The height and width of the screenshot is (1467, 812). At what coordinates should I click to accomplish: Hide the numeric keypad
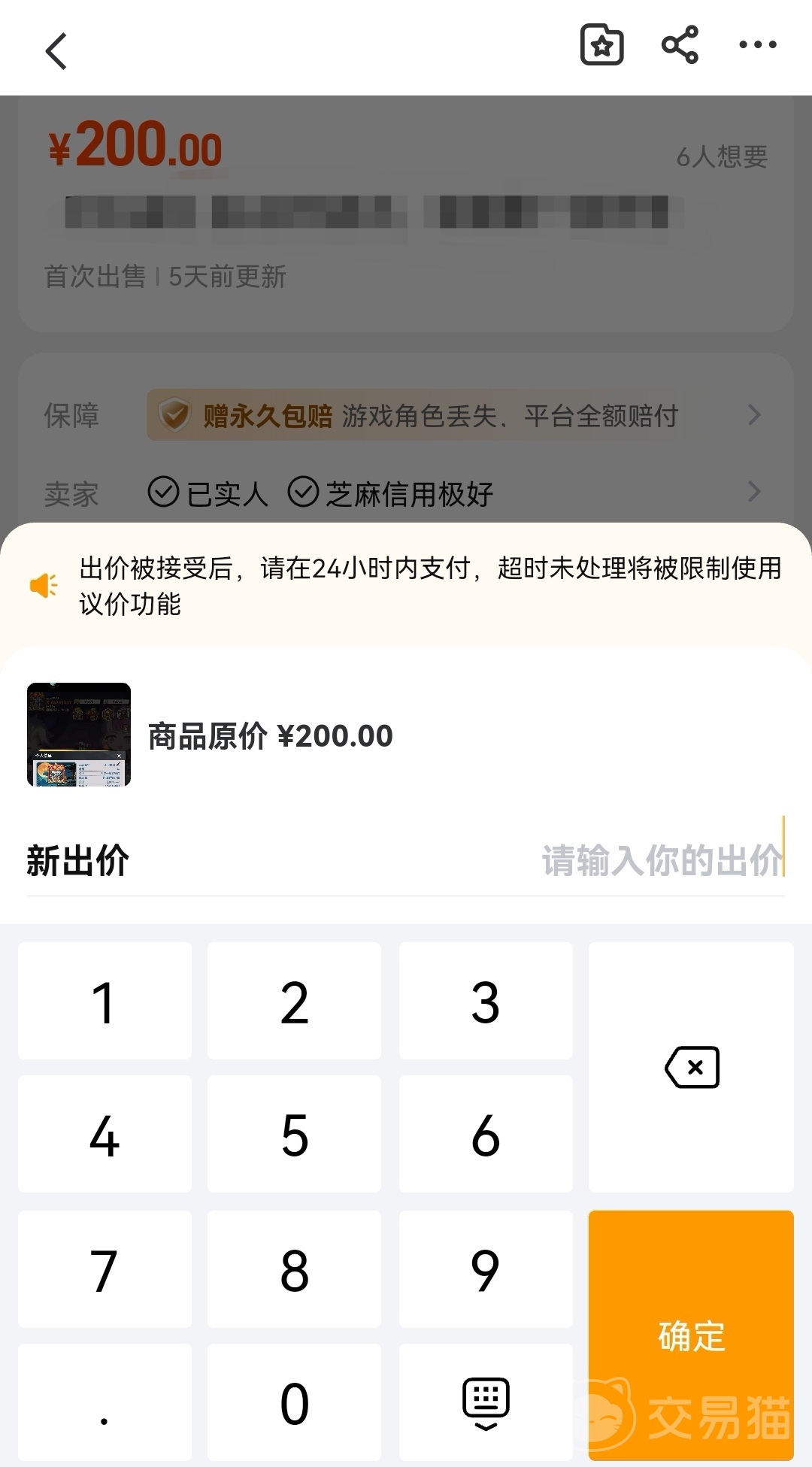[x=486, y=1402]
